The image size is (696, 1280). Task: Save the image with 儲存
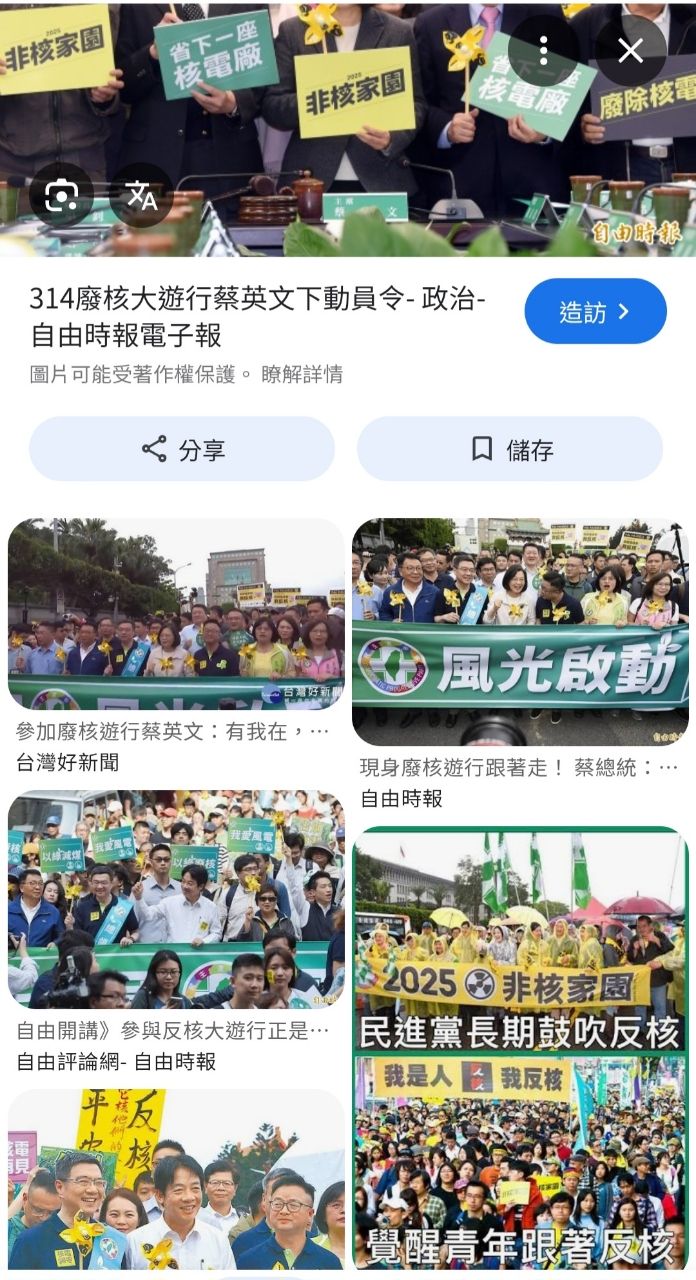510,449
